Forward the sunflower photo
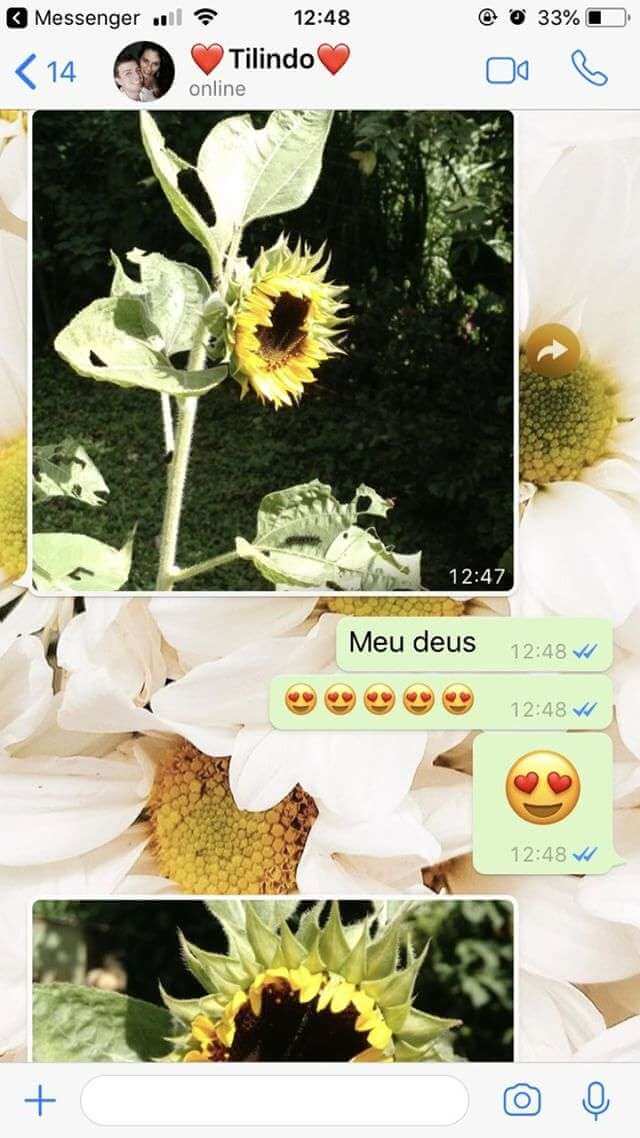 tap(553, 351)
